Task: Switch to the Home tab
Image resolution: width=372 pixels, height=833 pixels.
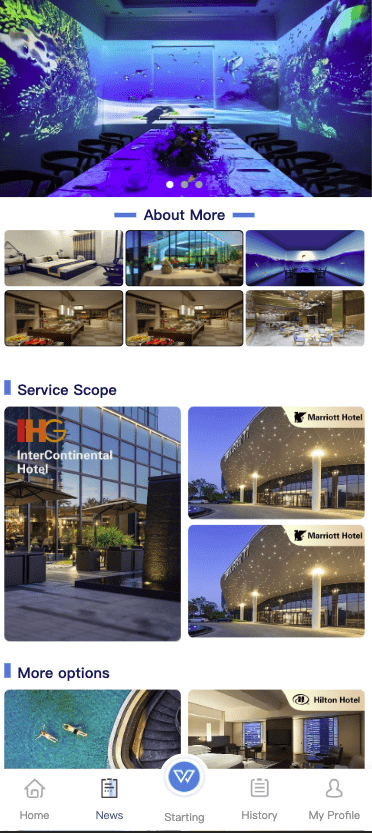Action: coord(35,800)
